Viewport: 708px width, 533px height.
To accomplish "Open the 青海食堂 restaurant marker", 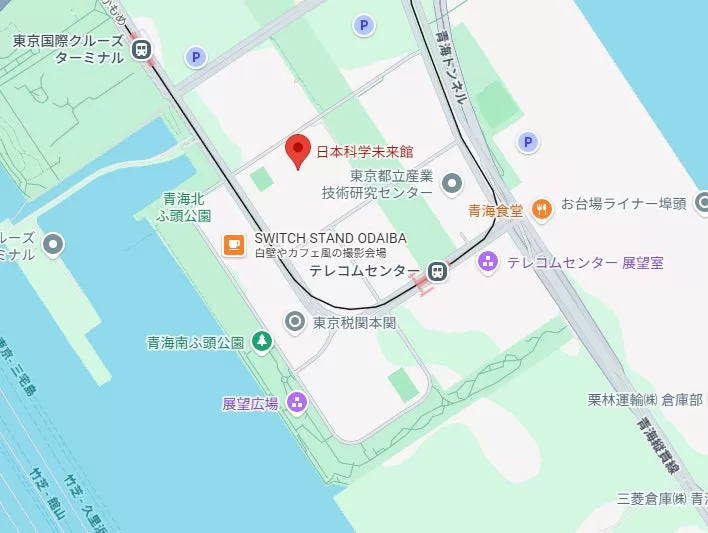I will point(541,209).
